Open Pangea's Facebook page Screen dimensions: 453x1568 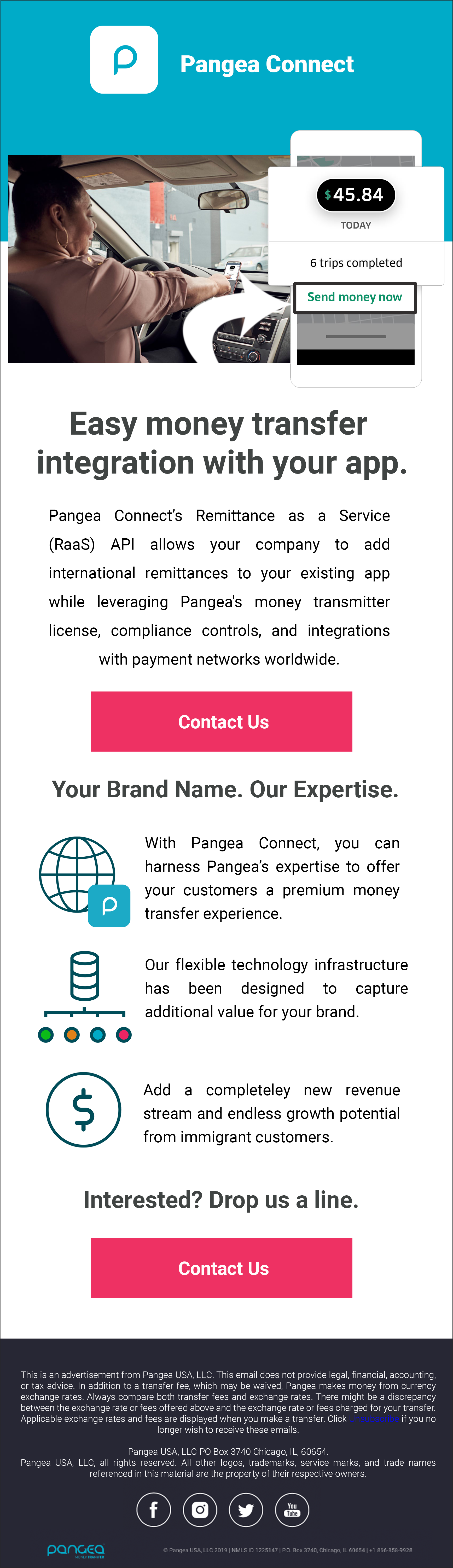click(x=153, y=1510)
